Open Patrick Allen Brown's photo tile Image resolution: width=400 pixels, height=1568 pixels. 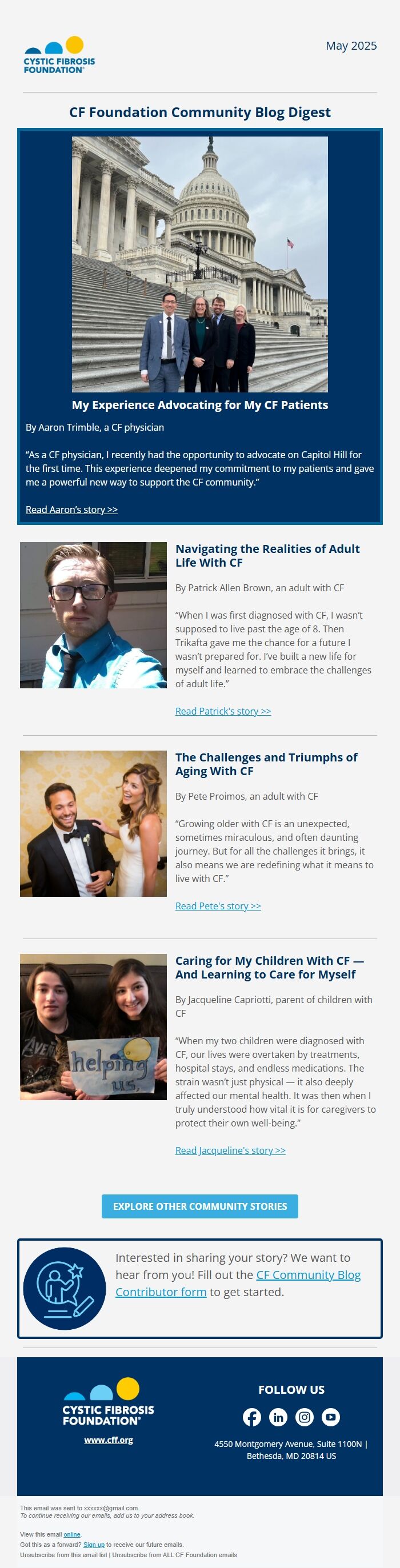(93, 615)
